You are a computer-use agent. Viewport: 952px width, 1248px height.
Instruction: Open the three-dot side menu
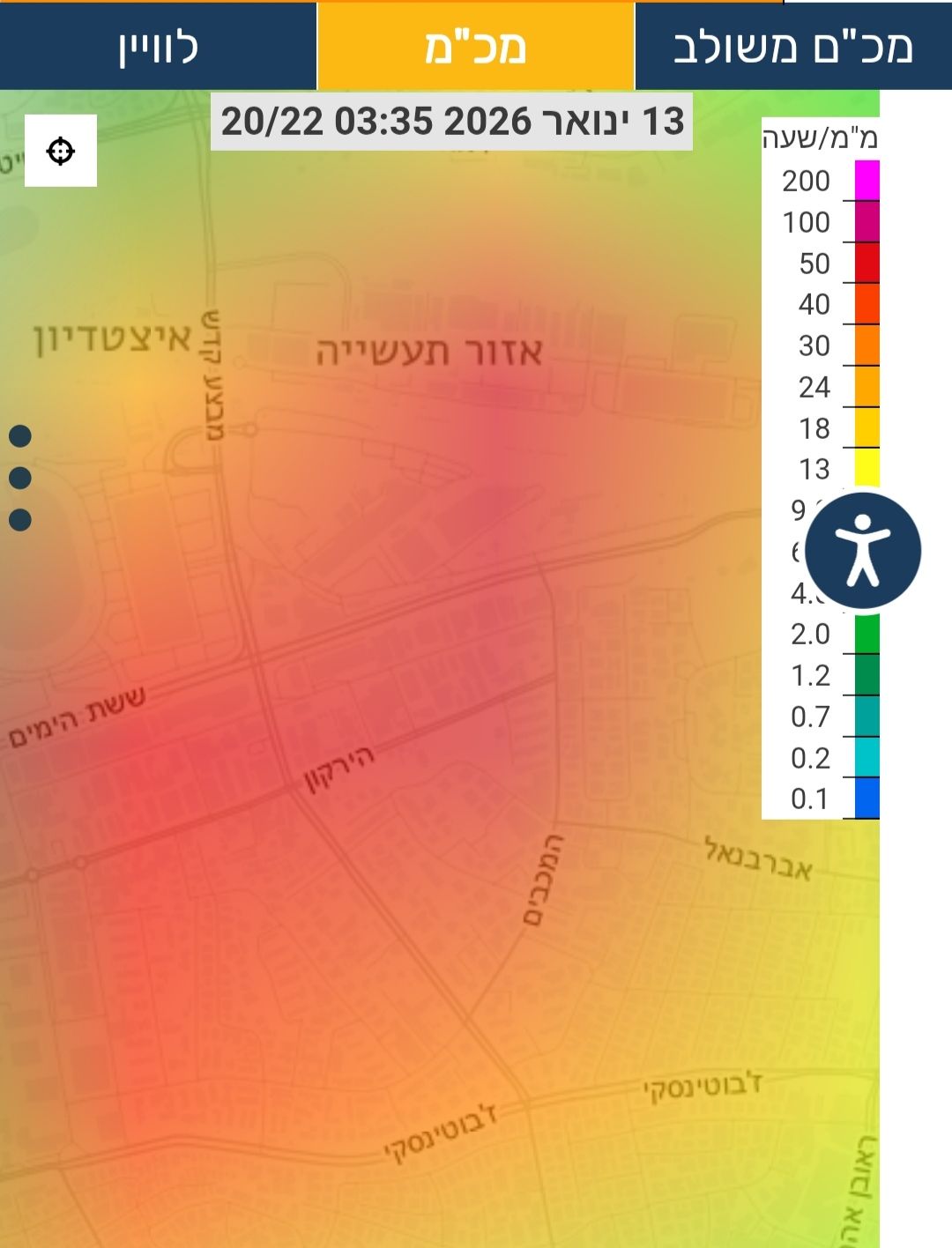point(20,478)
